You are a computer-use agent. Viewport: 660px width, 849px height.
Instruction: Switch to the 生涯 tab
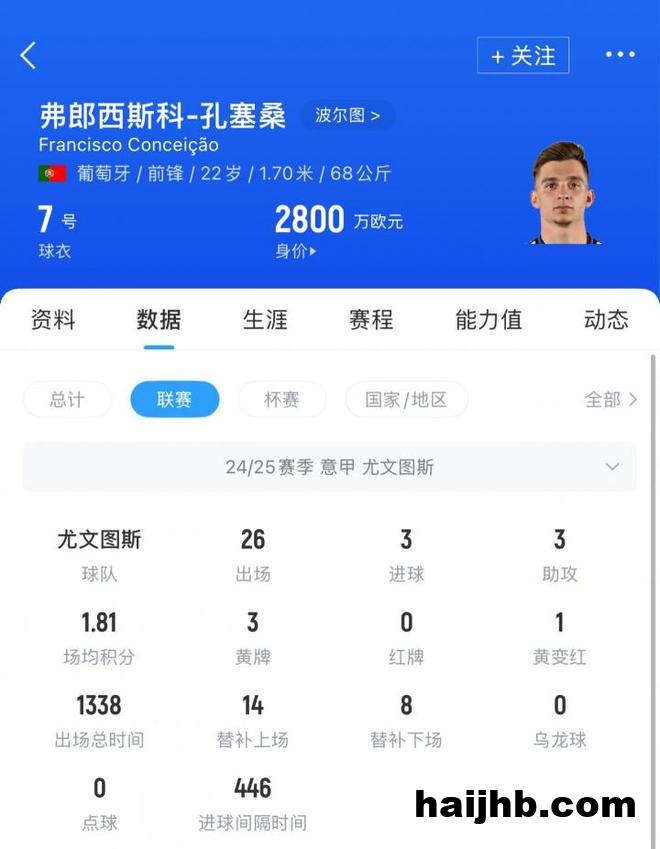(x=265, y=320)
